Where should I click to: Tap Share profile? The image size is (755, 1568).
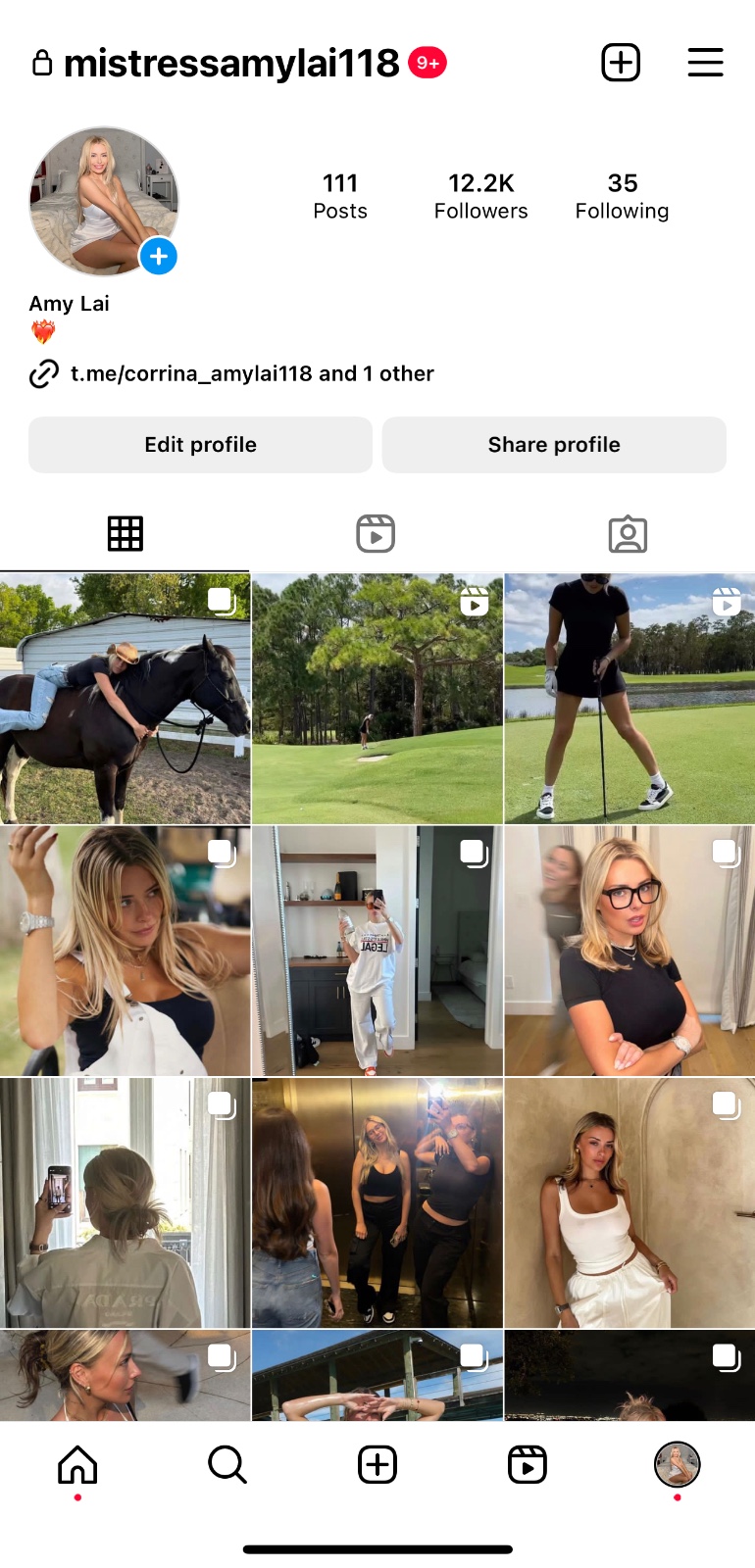554,445
